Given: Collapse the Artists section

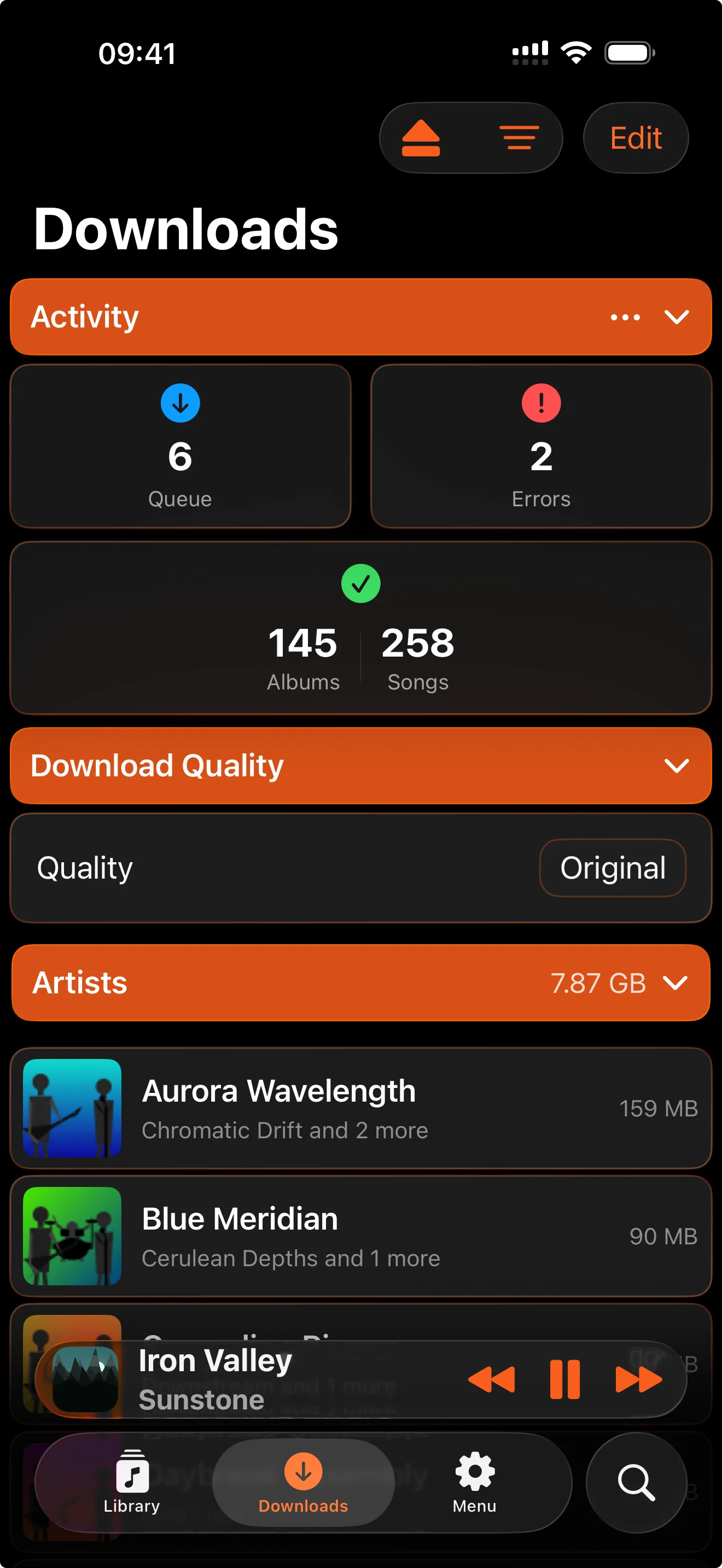Looking at the screenshot, I should pyautogui.click(x=678, y=982).
